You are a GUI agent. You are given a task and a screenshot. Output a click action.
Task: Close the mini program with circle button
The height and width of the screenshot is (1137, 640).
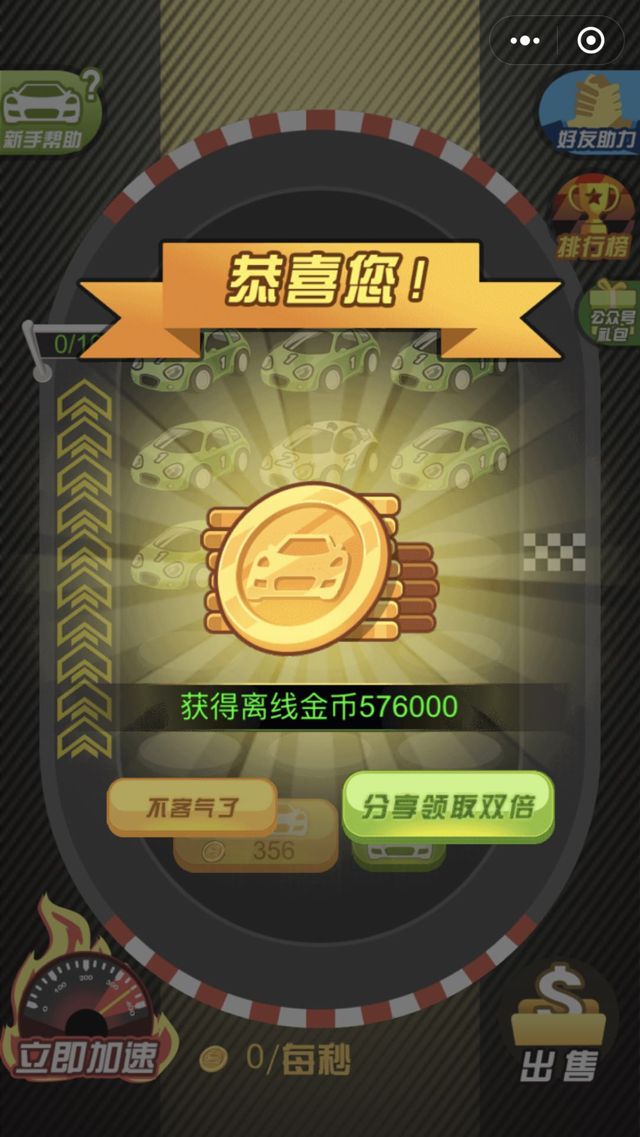pyautogui.click(x=591, y=41)
